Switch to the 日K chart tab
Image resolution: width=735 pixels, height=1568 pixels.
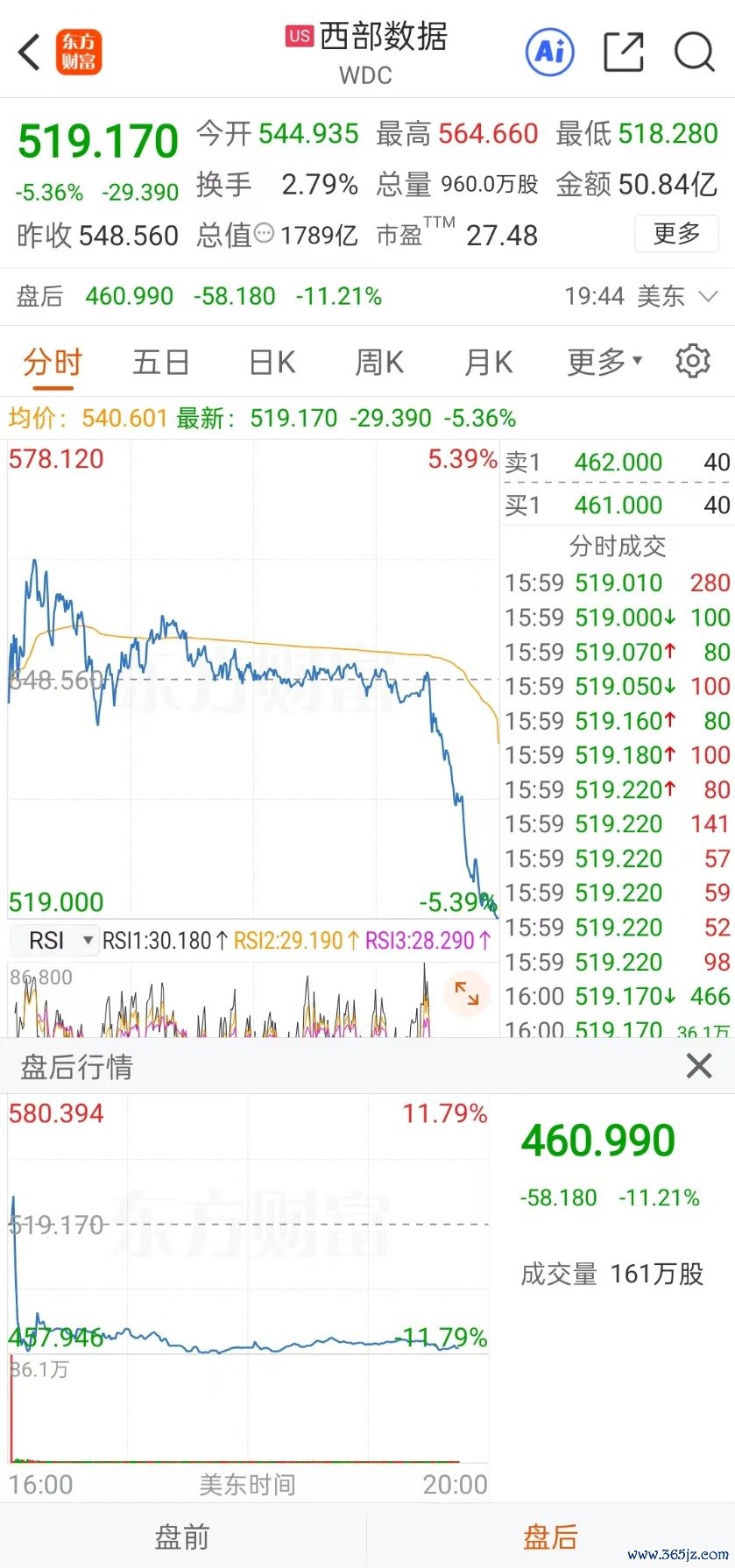272,362
